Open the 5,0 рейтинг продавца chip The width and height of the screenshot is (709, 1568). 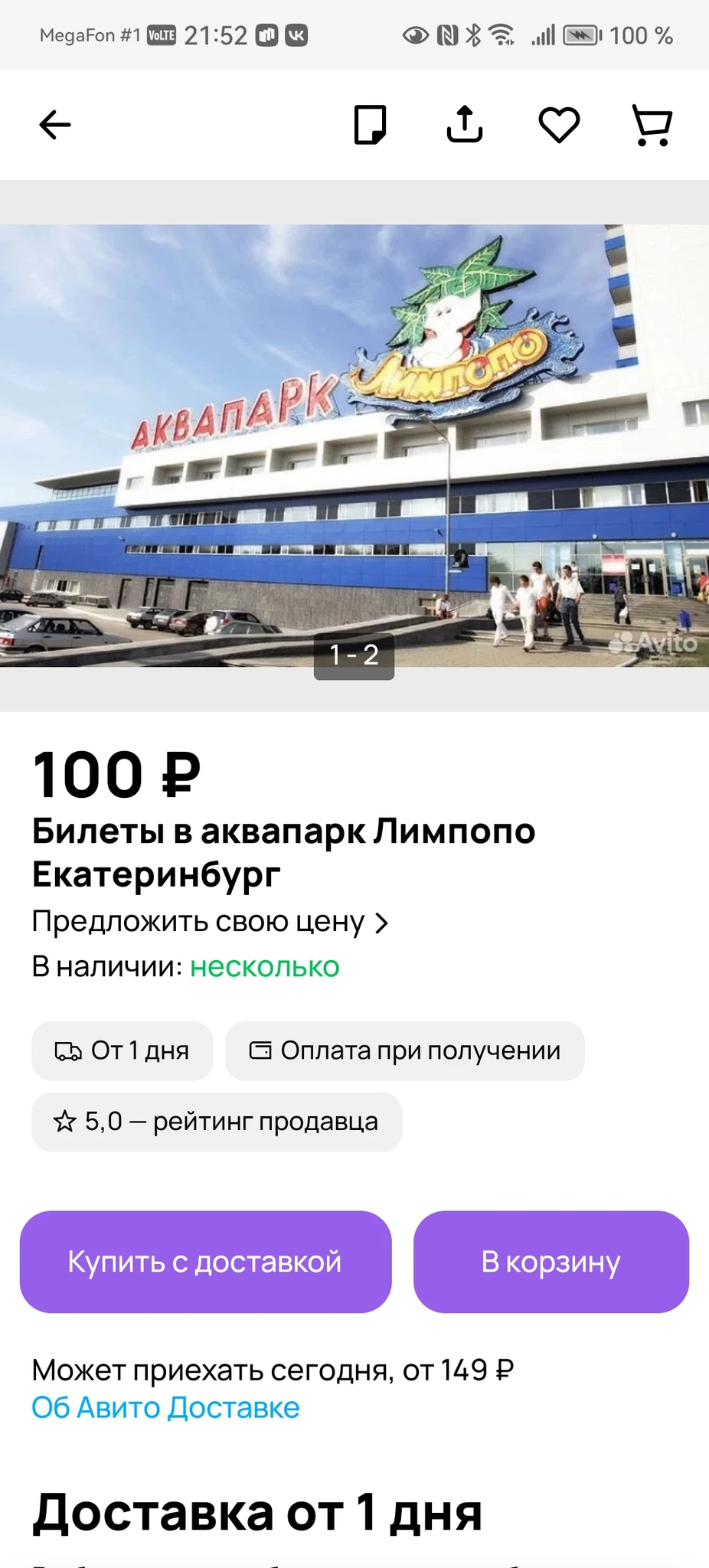pyautogui.click(x=217, y=1122)
